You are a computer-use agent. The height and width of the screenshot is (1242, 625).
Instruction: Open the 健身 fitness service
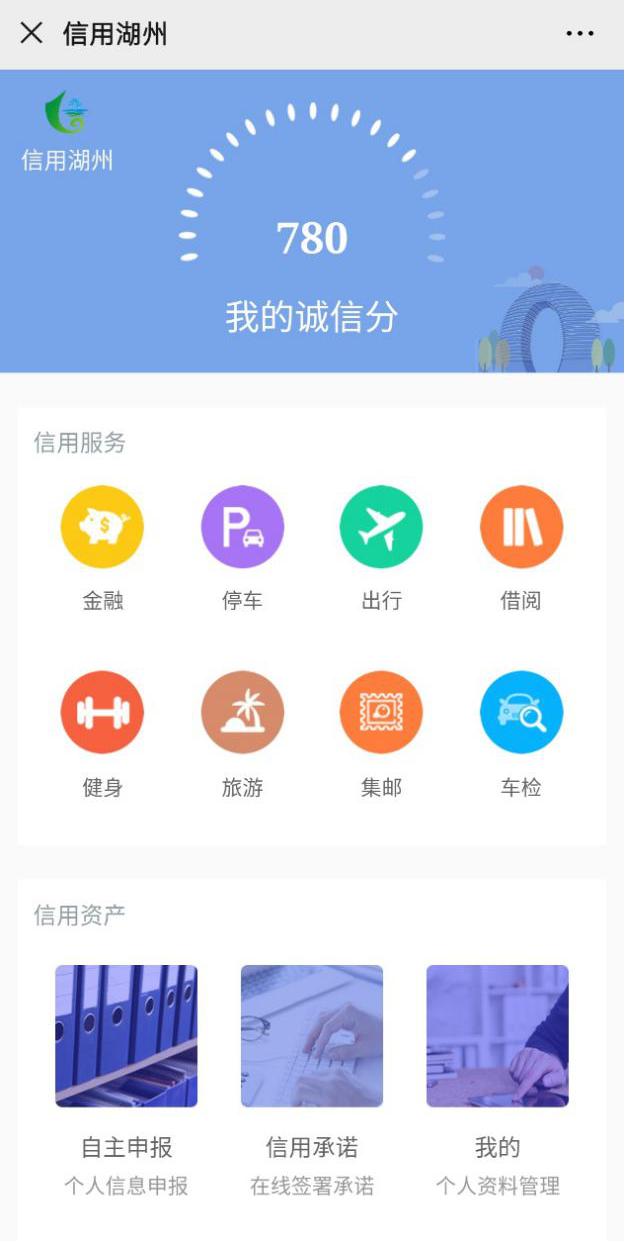click(102, 712)
